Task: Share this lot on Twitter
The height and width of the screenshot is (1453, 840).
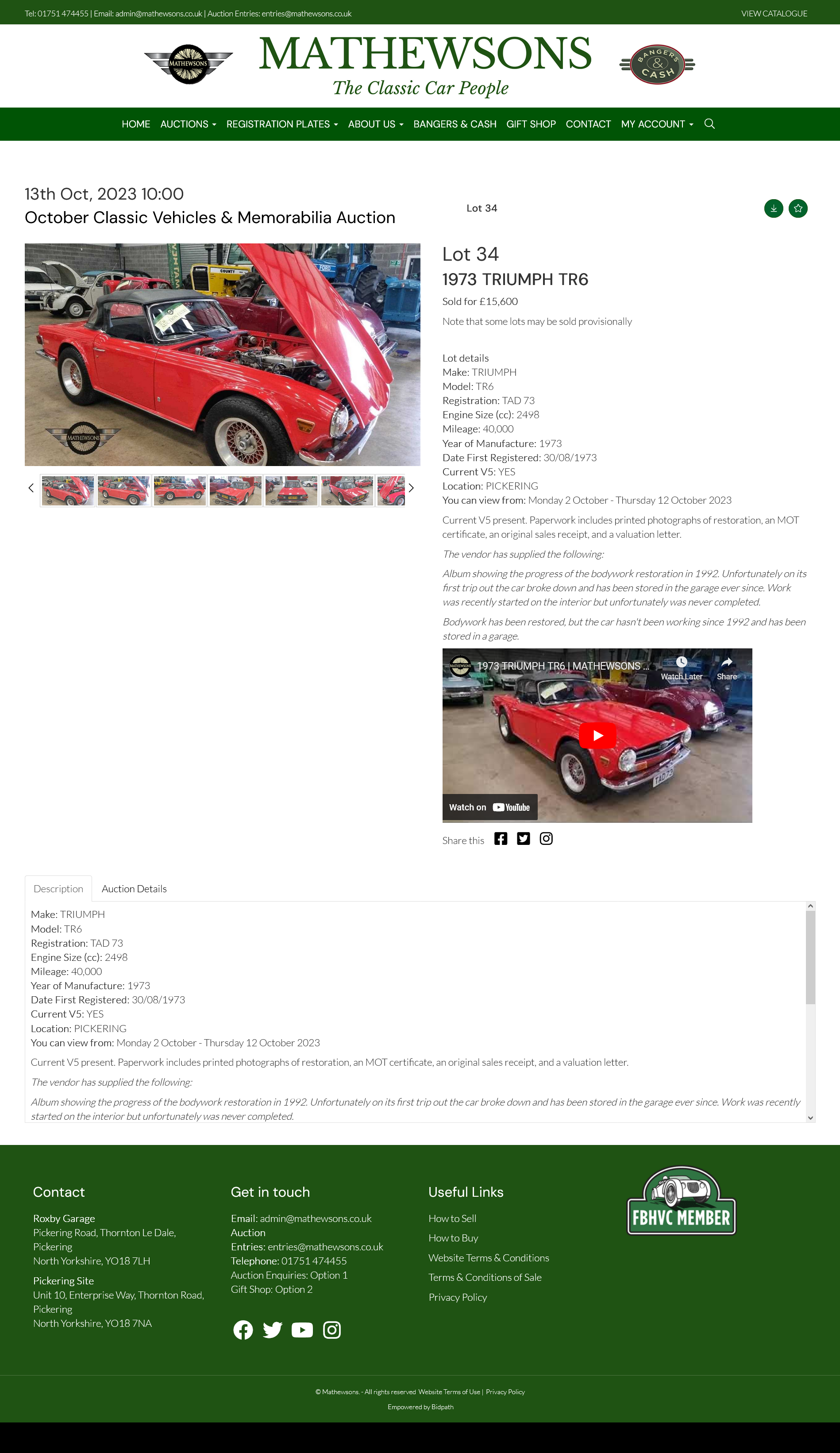Action: coord(523,839)
